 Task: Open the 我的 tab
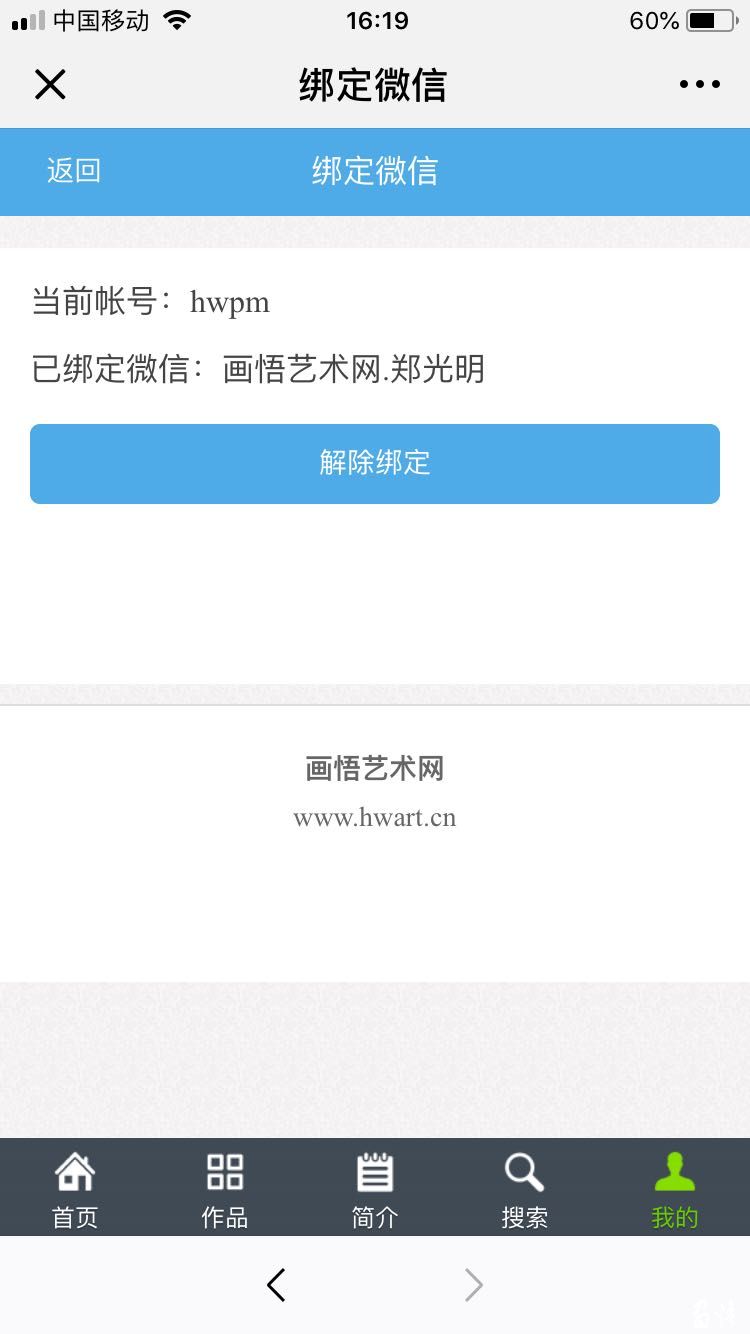click(x=675, y=1188)
